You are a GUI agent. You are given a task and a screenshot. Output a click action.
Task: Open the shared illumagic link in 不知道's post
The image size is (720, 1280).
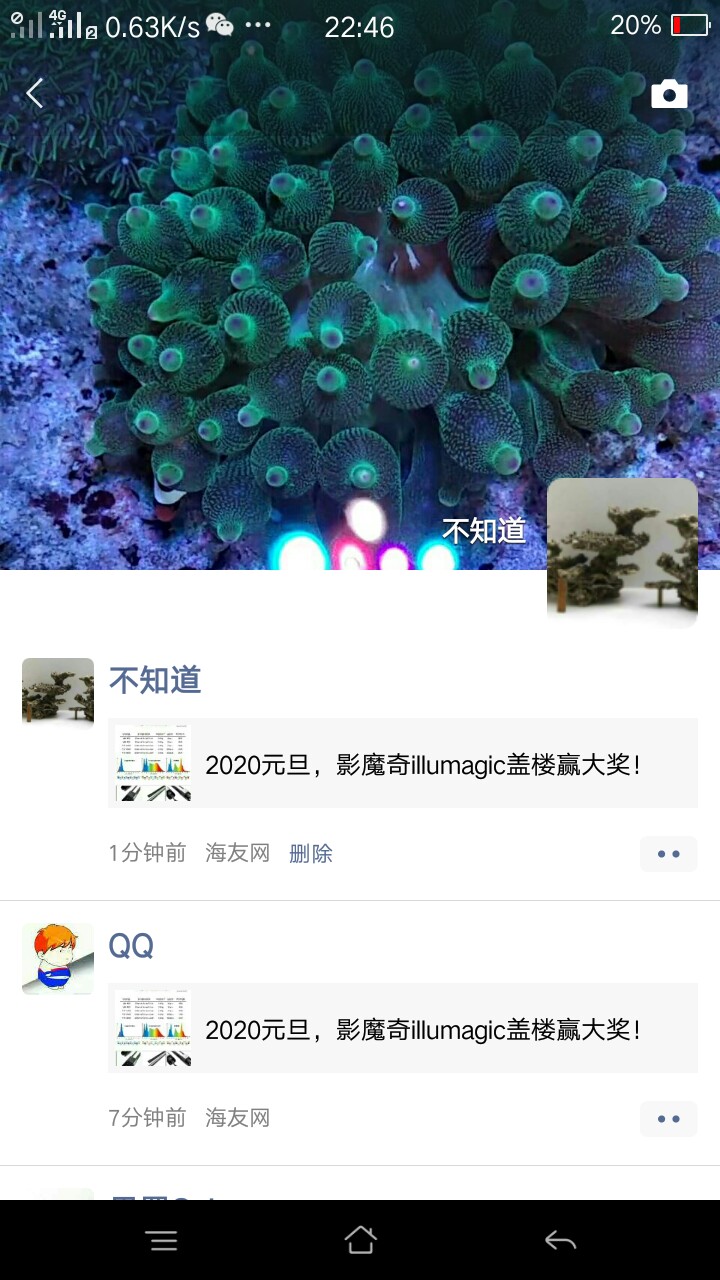click(402, 764)
